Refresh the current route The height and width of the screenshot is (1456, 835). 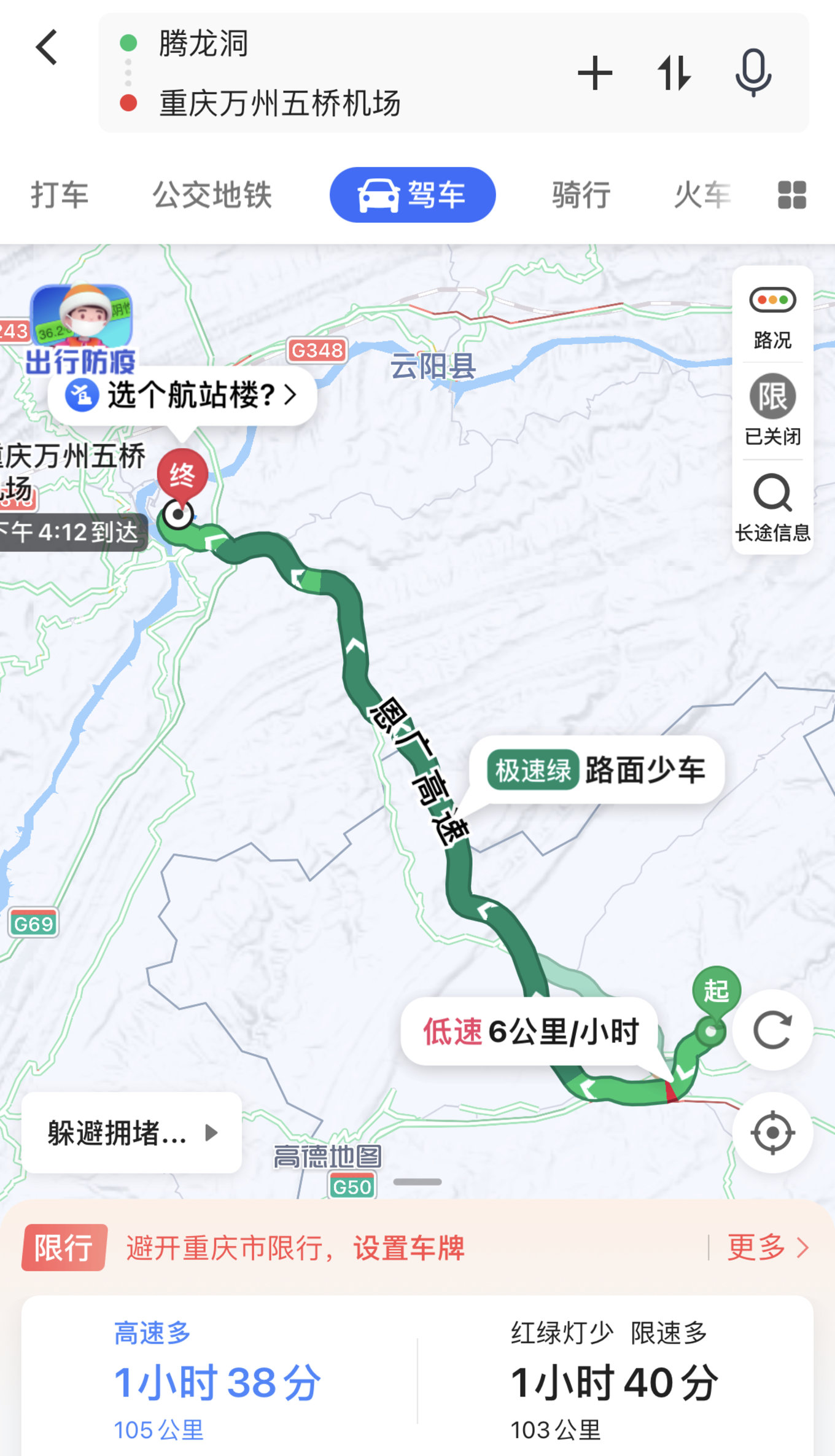pyautogui.click(x=772, y=1029)
